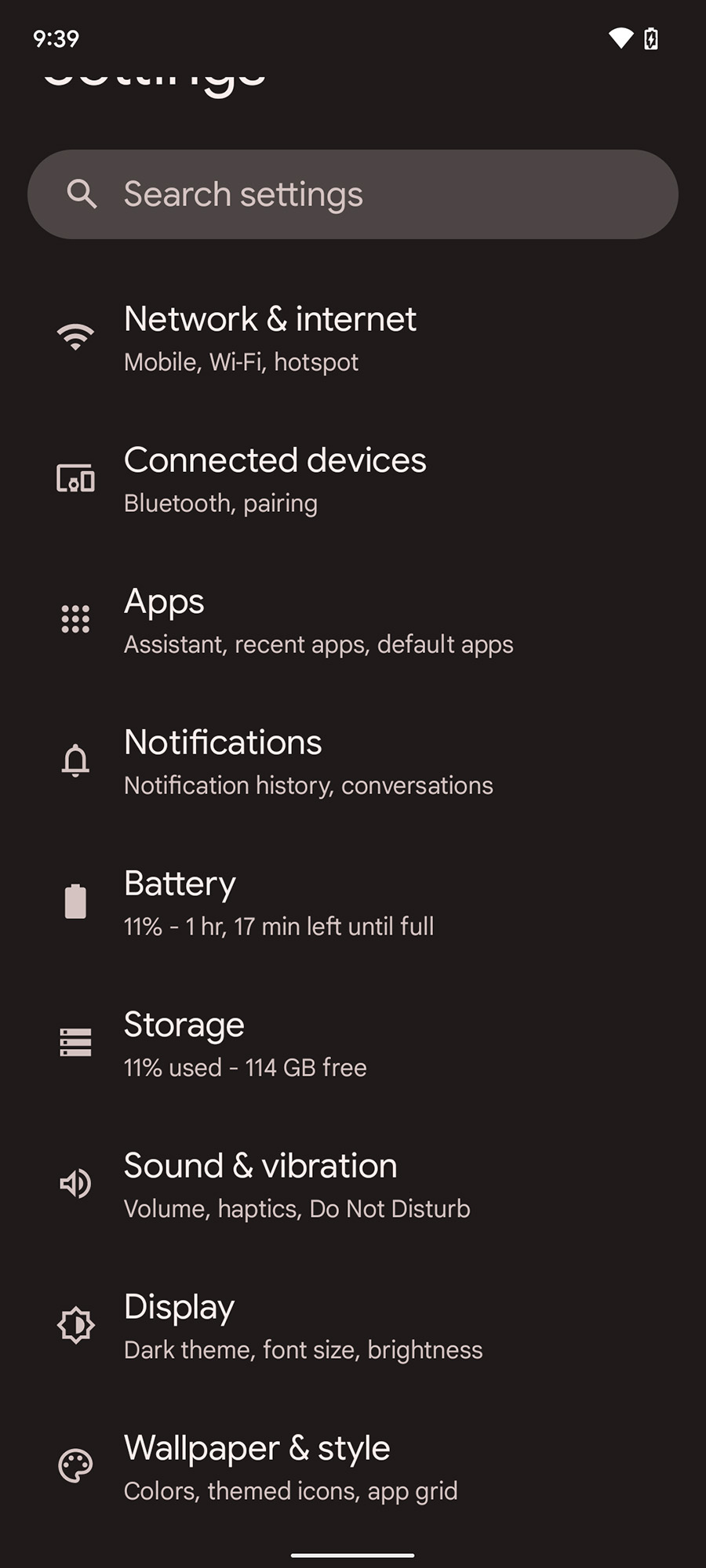Viewport: 706px width, 1568px height.
Task: Open Network & internet settings
Action: coord(271,339)
